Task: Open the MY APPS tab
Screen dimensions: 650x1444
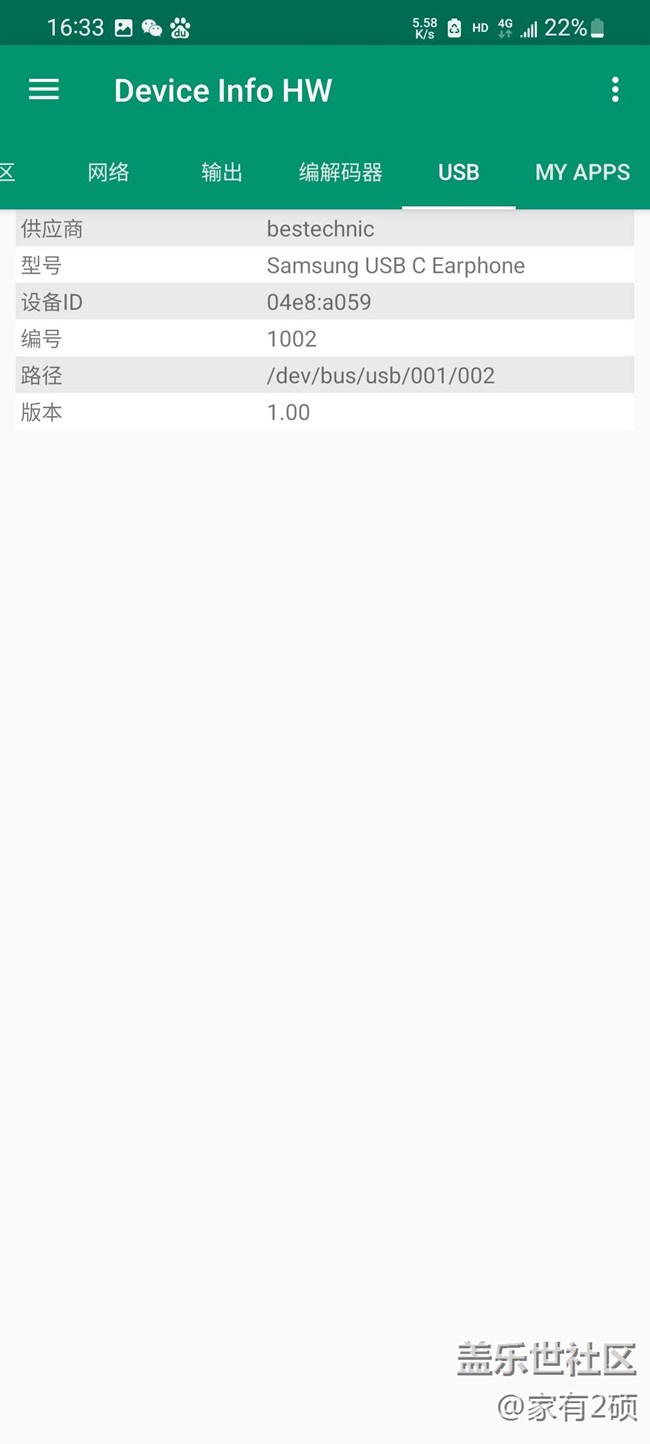Action: click(582, 172)
